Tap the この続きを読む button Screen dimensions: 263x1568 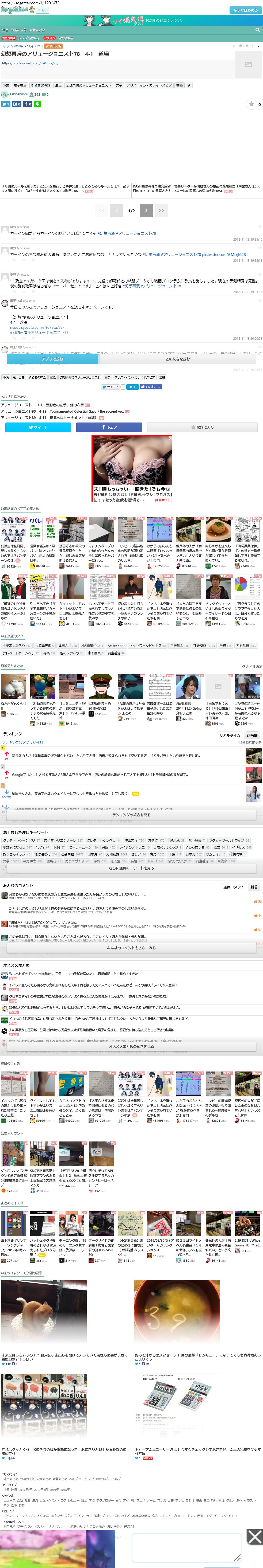[x=178, y=359]
